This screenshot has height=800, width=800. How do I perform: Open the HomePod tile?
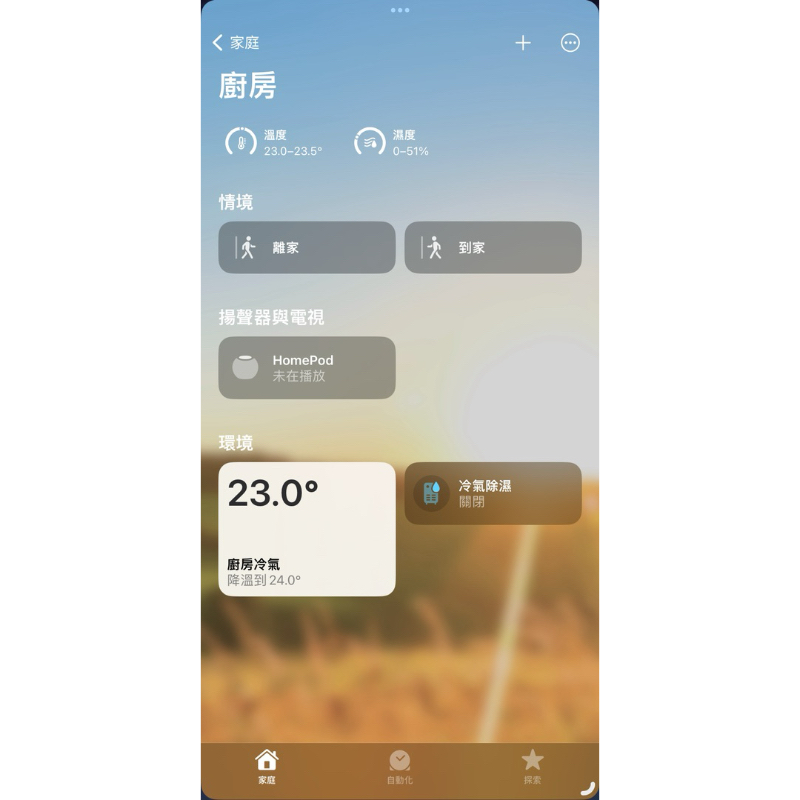pos(307,367)
